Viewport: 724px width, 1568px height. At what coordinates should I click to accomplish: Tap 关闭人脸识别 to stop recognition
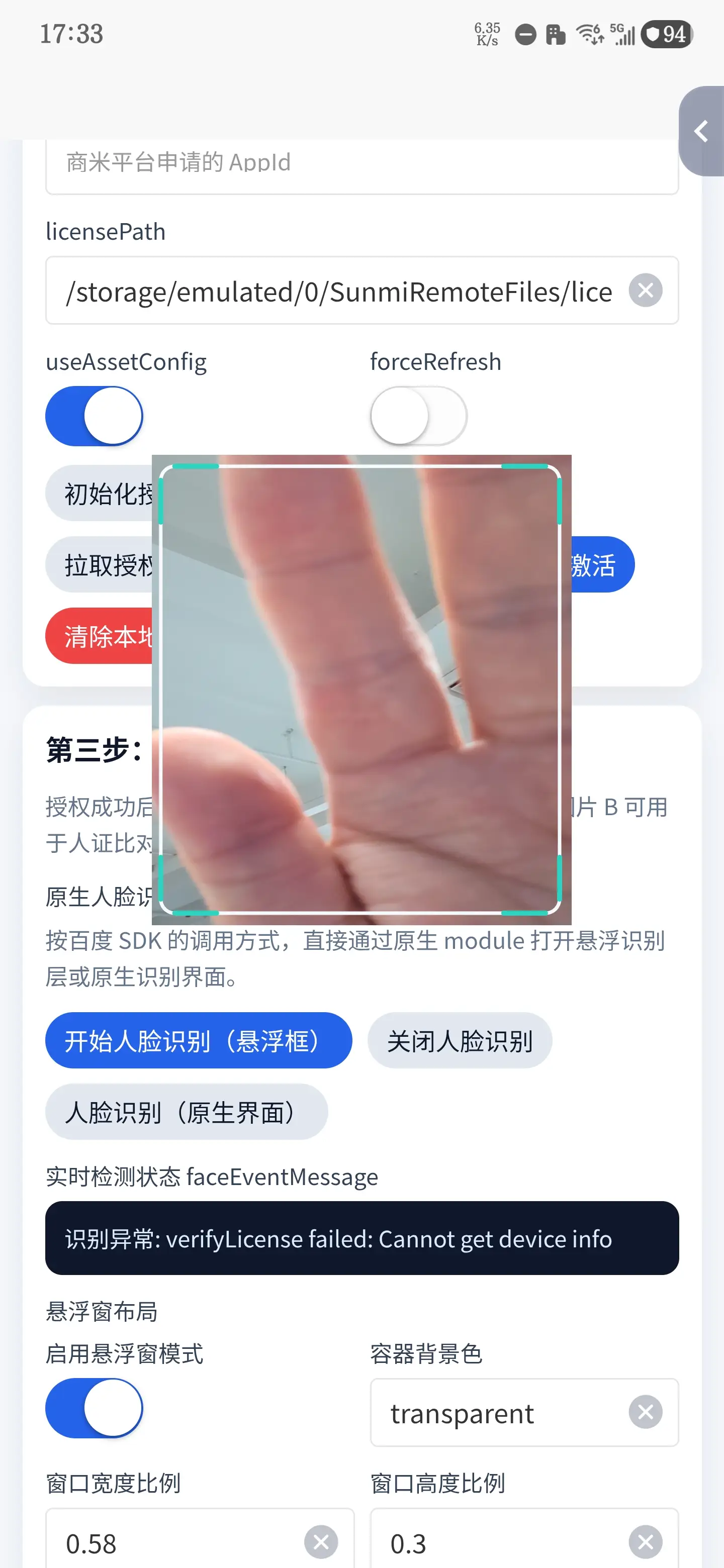point(460,1041)
